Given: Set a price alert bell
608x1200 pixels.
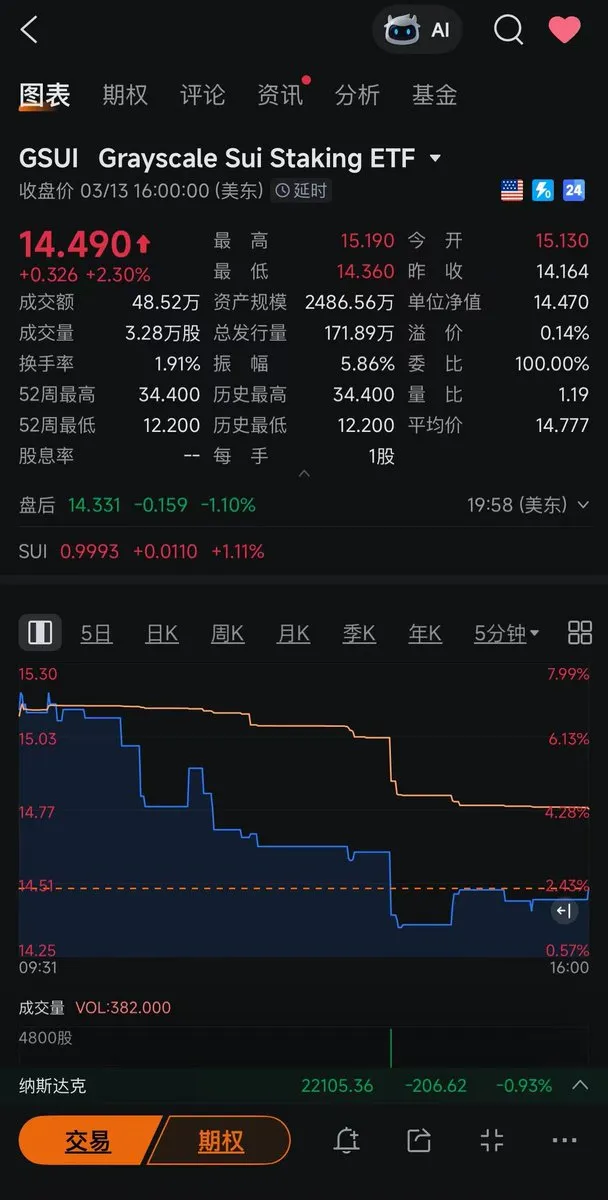Looking at the screenshot, I should 347,1141.
